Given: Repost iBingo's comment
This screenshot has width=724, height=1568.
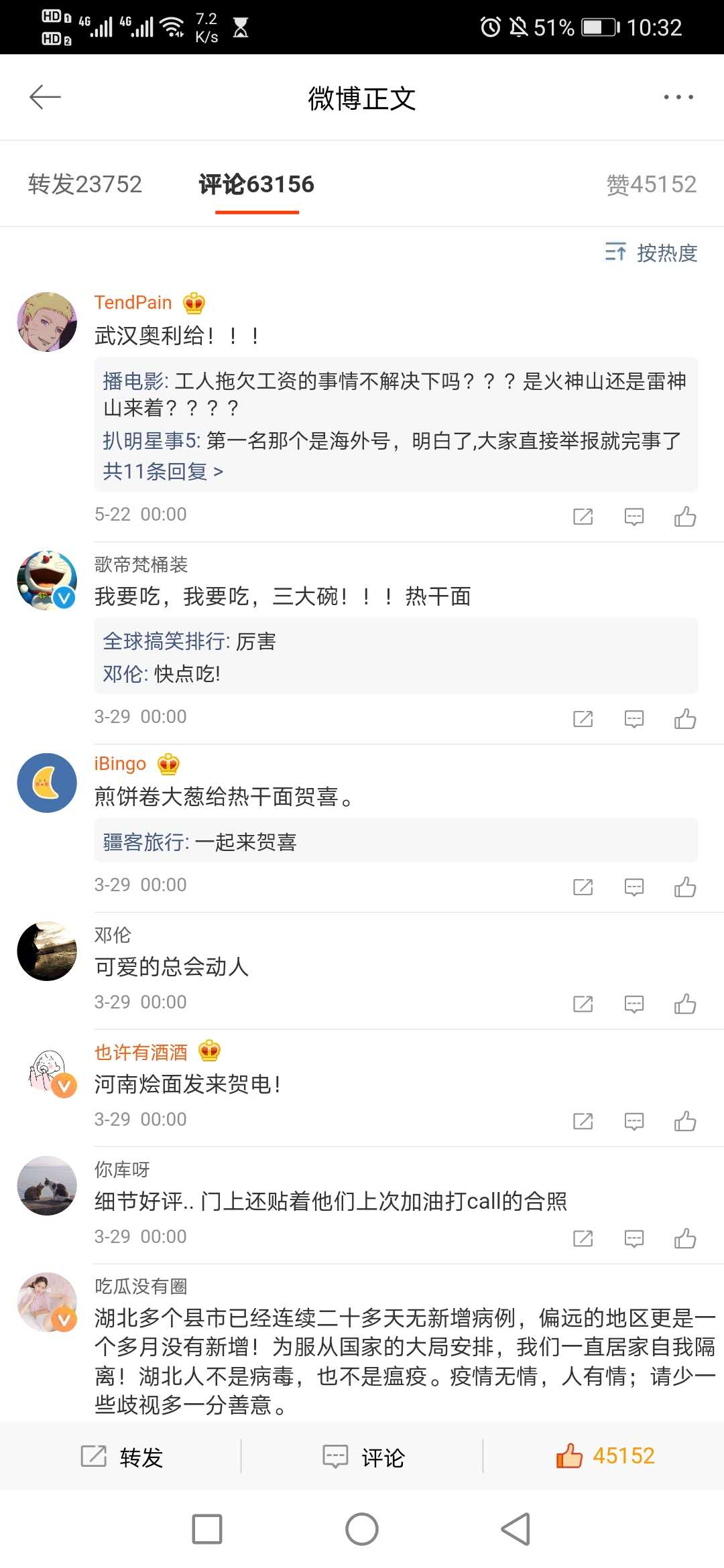Looking at the screenshot, I should (x=583, y=887).
